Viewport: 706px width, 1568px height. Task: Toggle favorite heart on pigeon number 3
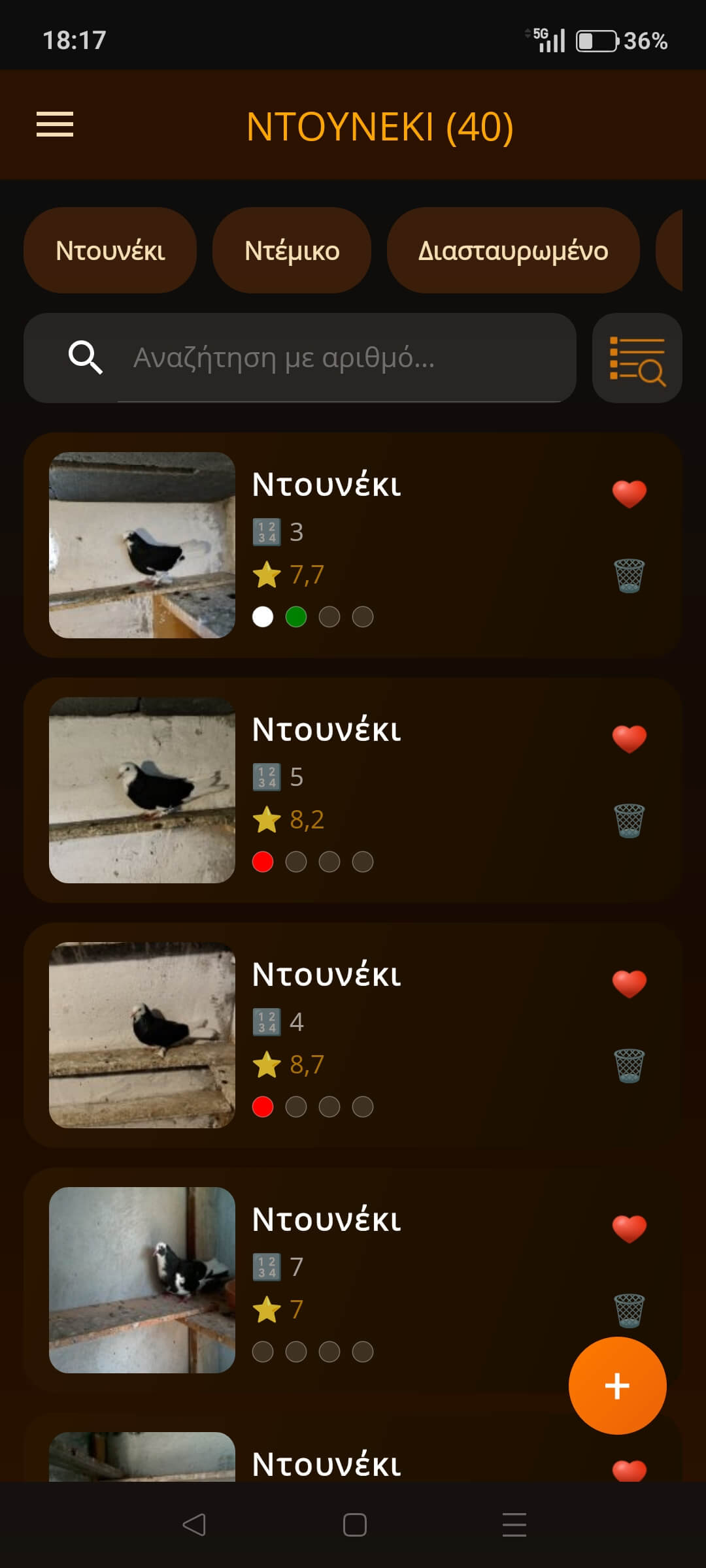point(629,494)
